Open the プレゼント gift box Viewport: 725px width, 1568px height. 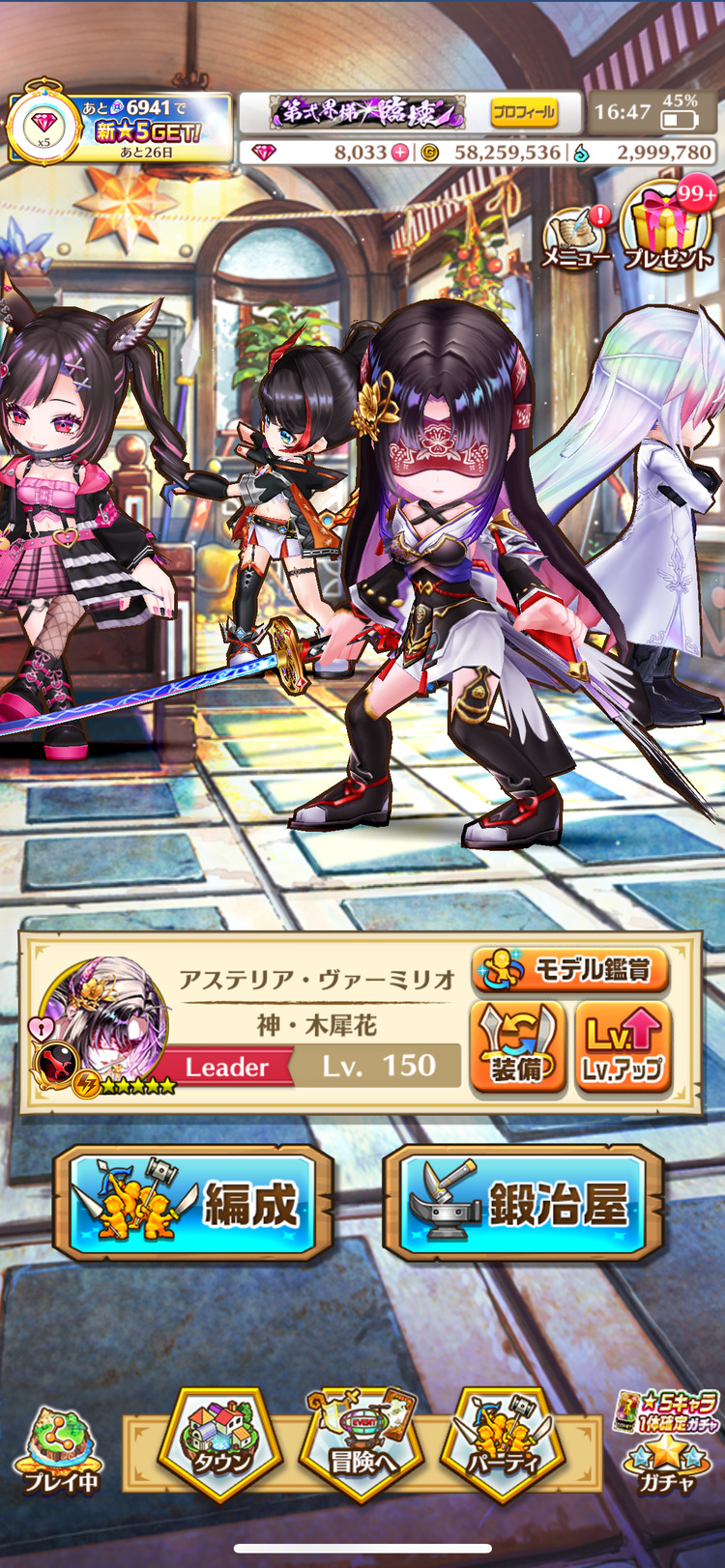point(668,229)
